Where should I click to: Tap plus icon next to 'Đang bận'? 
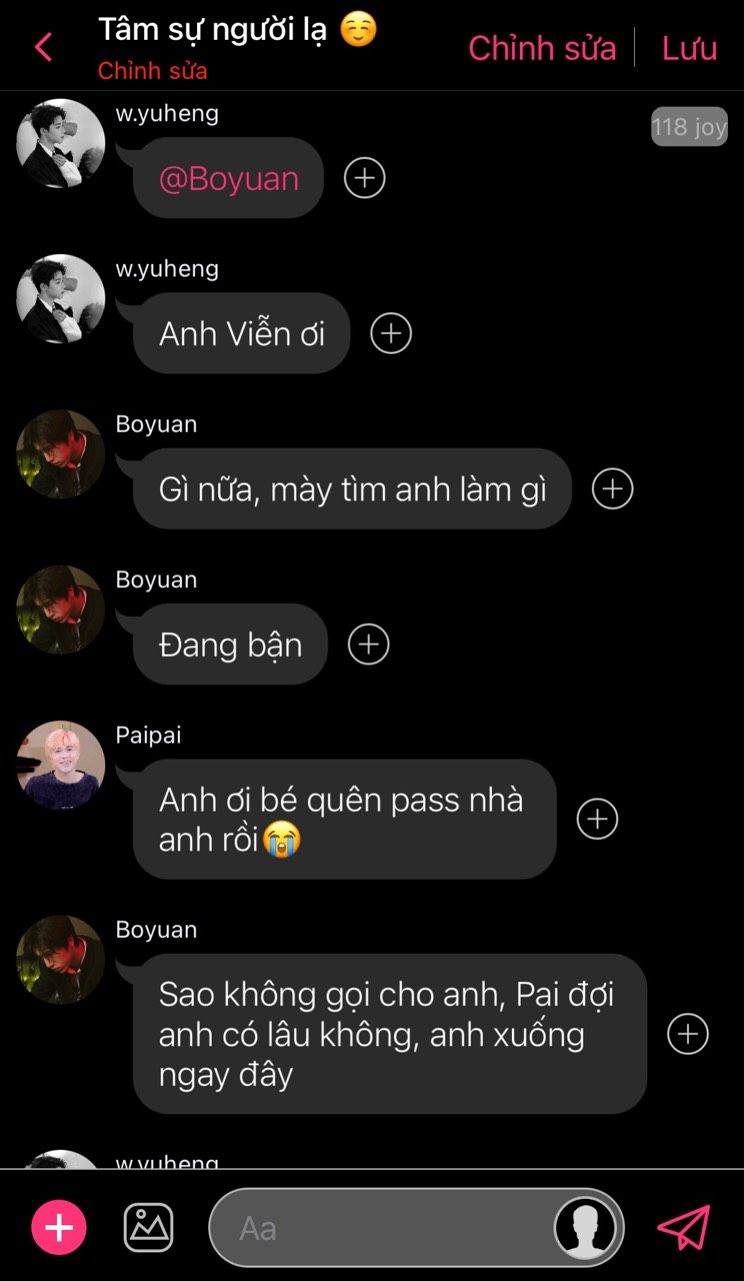pos(368,644)
